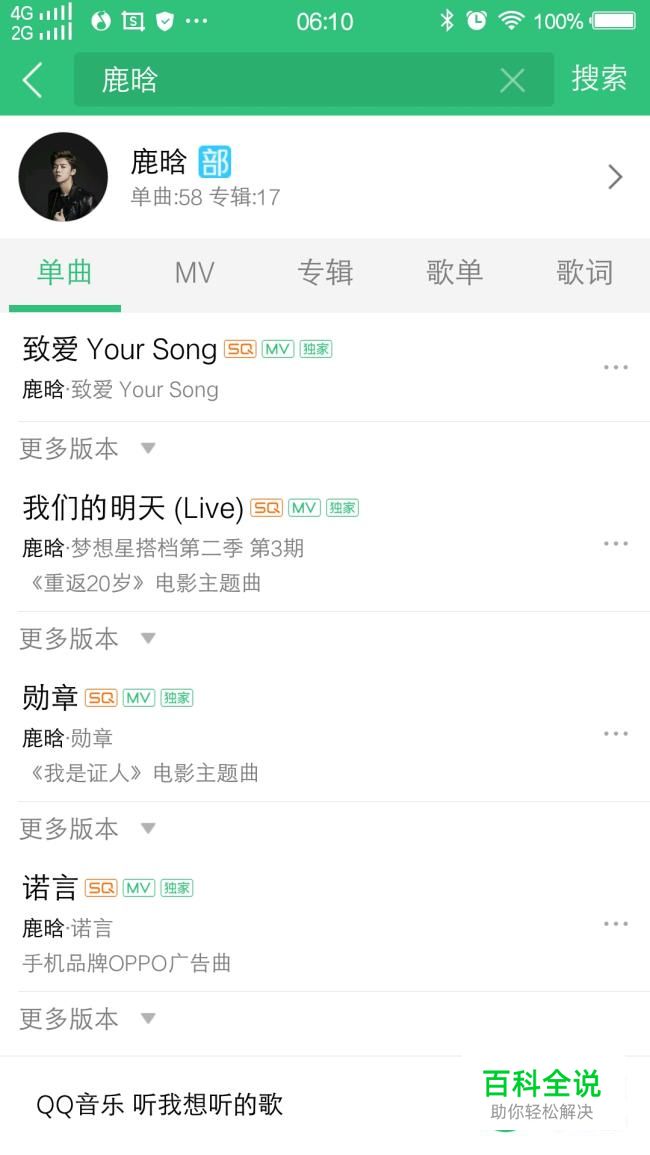
Task: Switch to the 歌单 tab
Action: [455, 272]
